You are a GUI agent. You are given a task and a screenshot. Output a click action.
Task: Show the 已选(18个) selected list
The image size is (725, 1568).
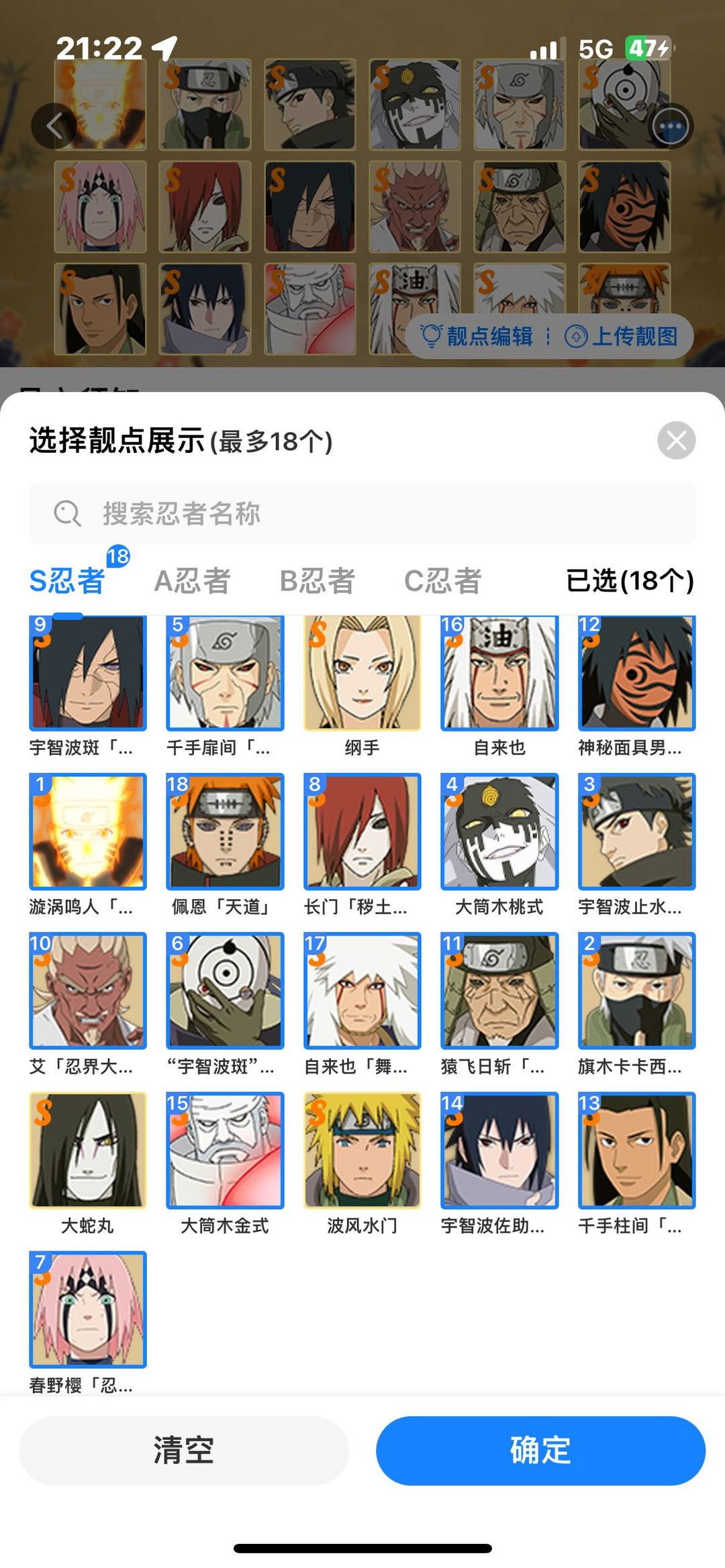pyautogui.click(x=630, y=581)
